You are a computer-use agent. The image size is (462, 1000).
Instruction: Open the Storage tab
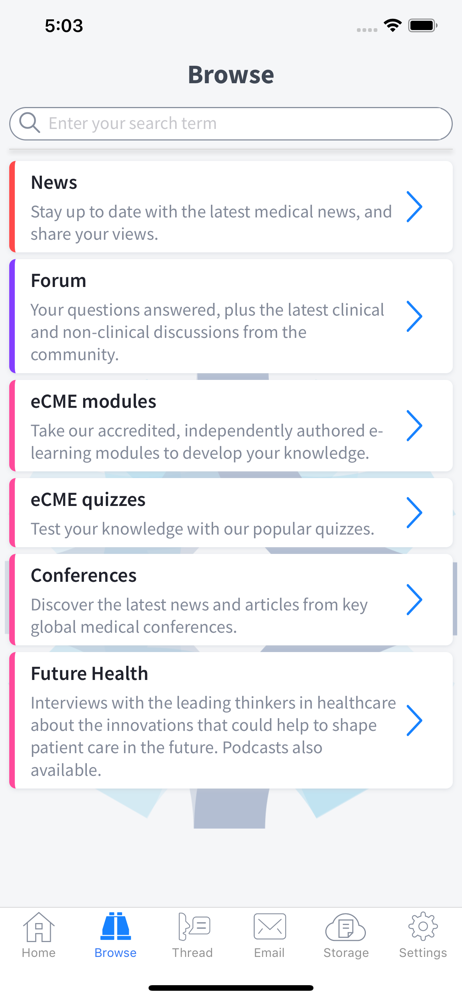(x=346, y=935)
